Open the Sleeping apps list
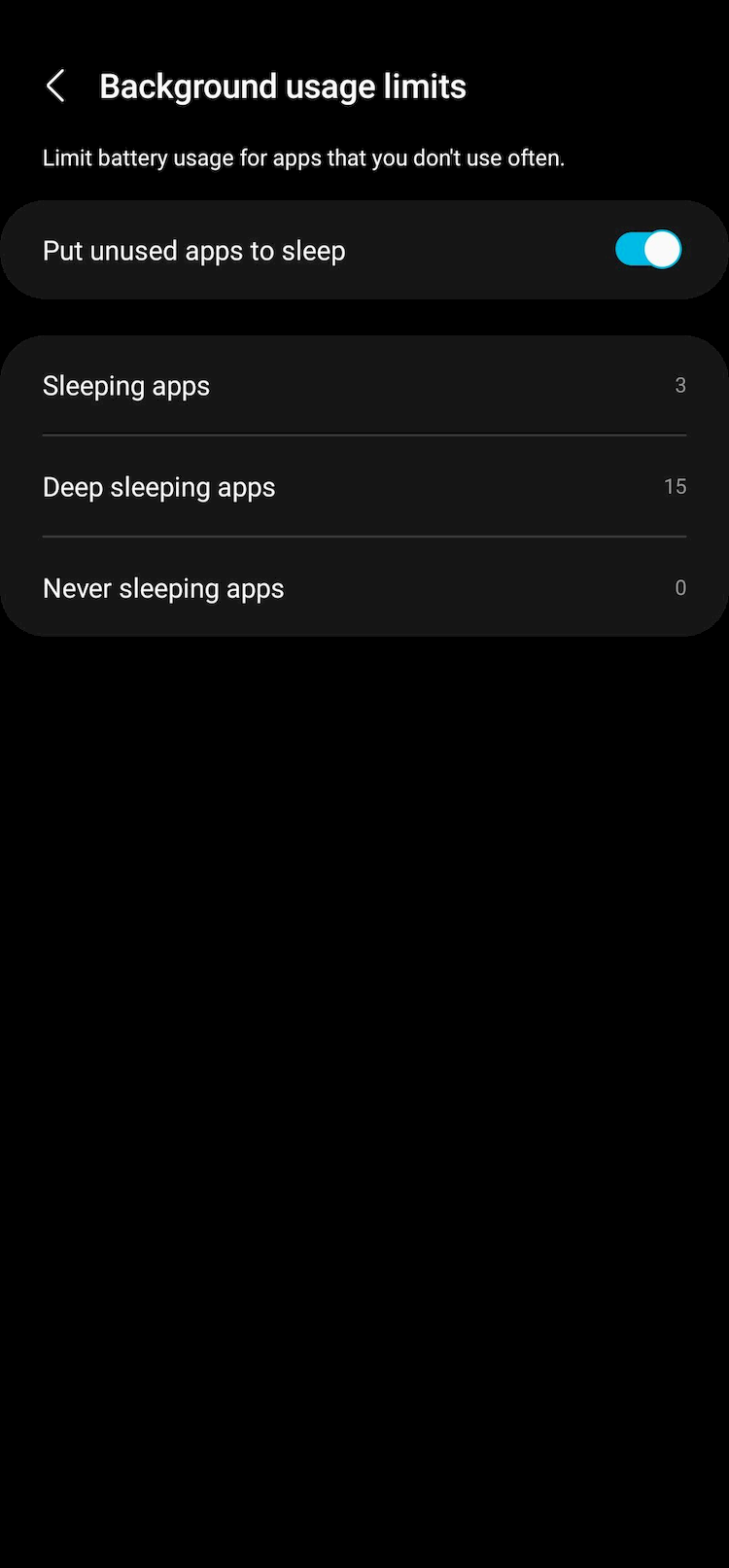729x1568 pixels. (x=364, y=386)
